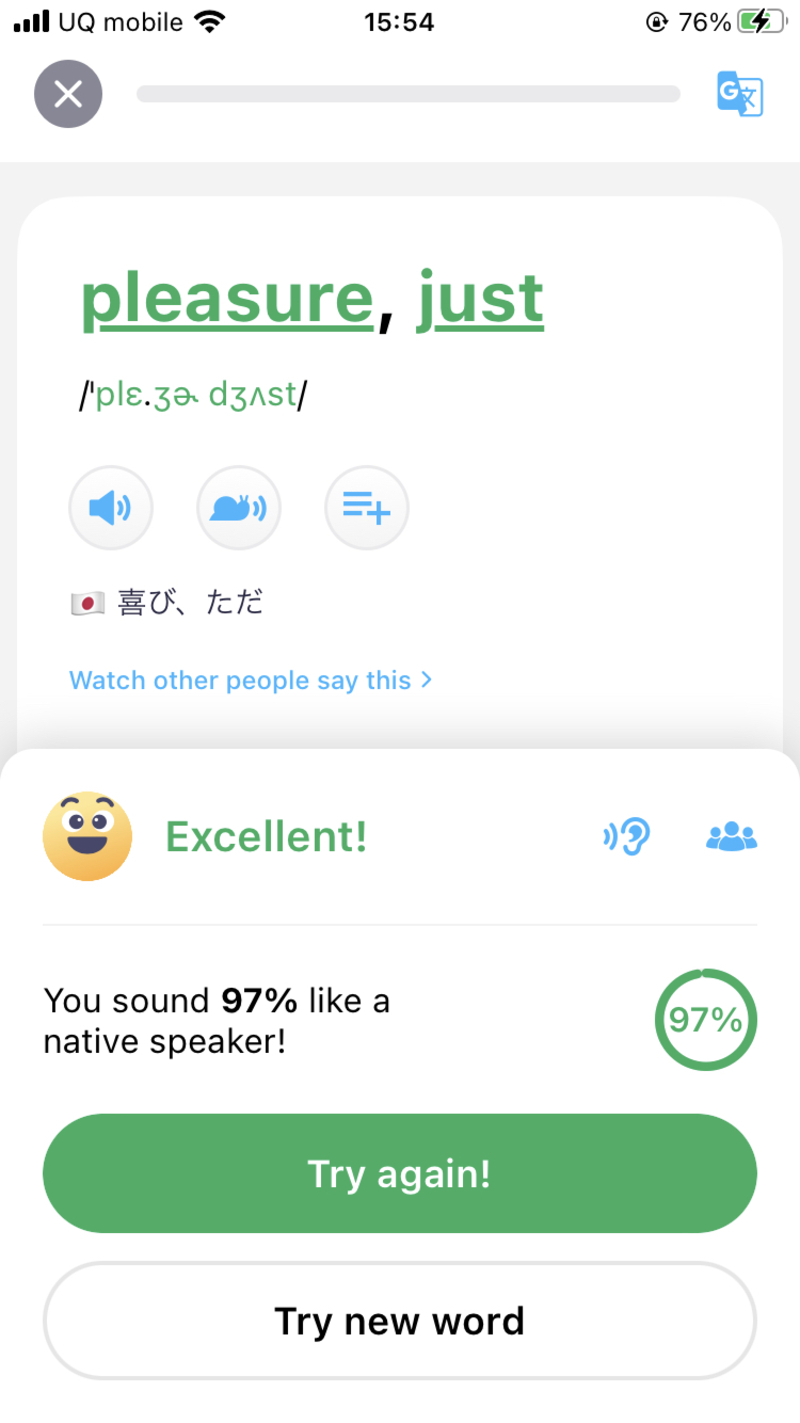The height and width of the screenshot is (1423, 800).
Task: Tap the underlined word pleasure
Action: click(227, 299)
